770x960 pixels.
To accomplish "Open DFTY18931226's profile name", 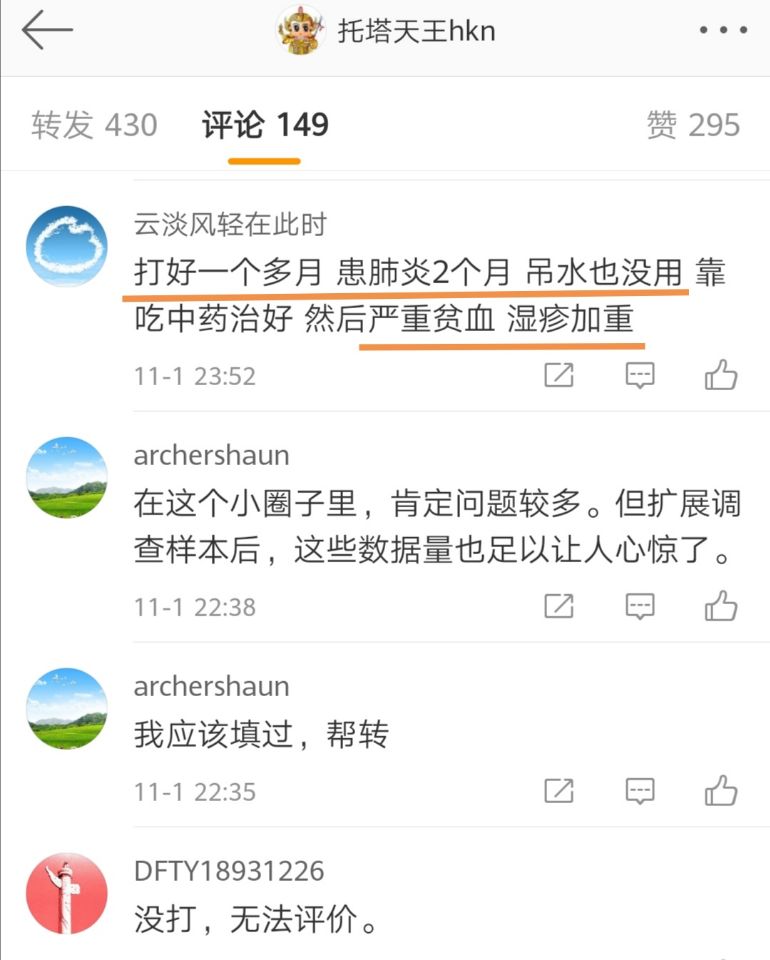I will [229, 871].
